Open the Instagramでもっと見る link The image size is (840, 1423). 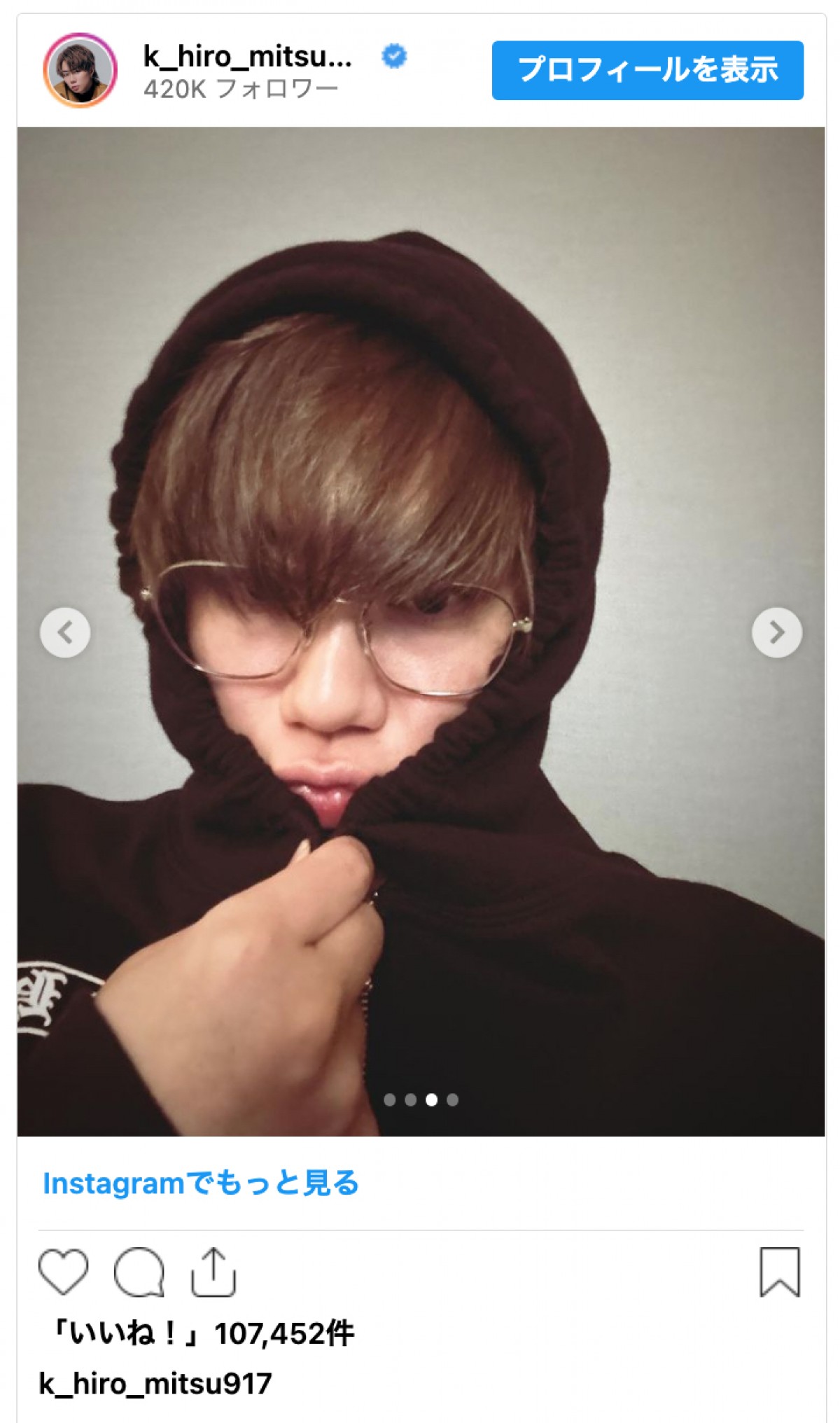click(201, 1183)
